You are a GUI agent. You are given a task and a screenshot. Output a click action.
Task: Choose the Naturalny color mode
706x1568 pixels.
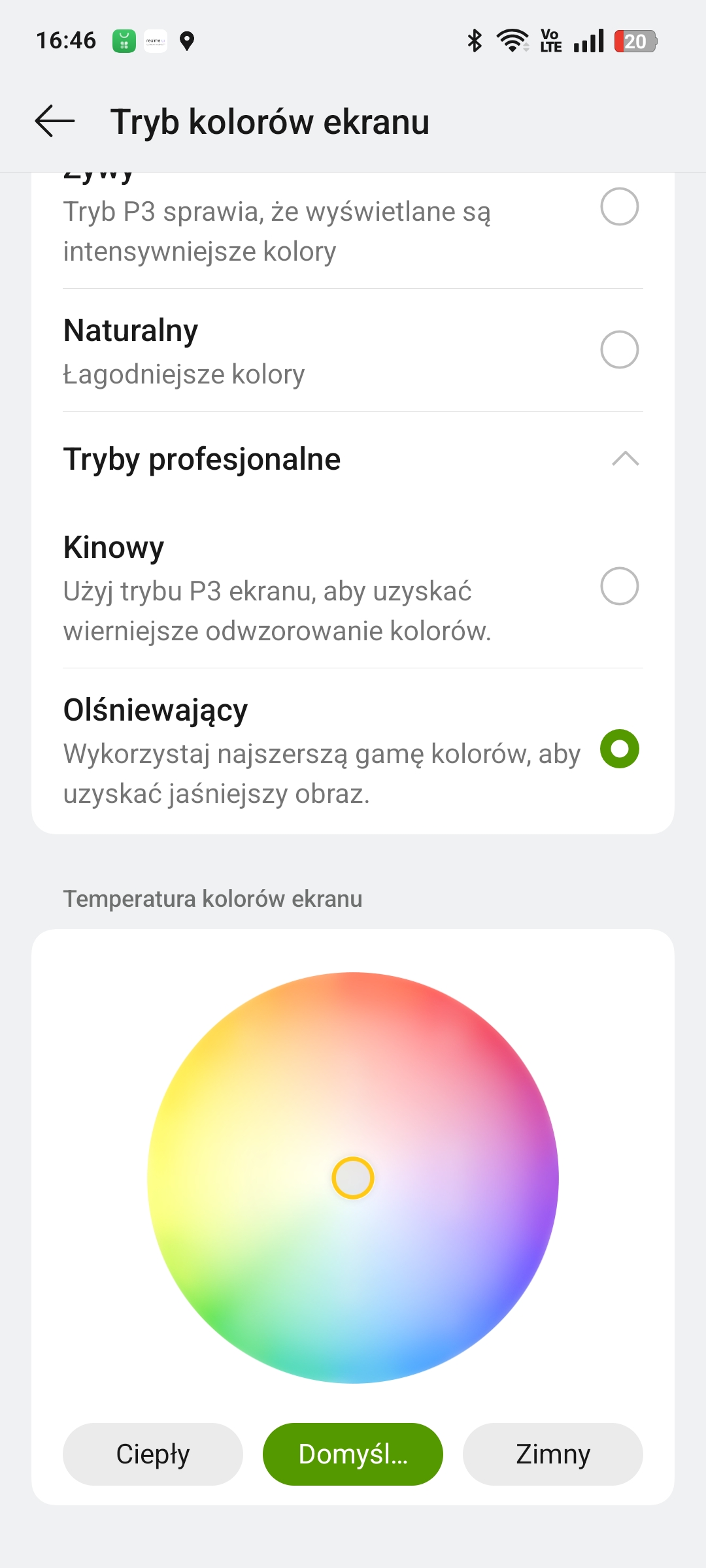[x=353, y=350]
